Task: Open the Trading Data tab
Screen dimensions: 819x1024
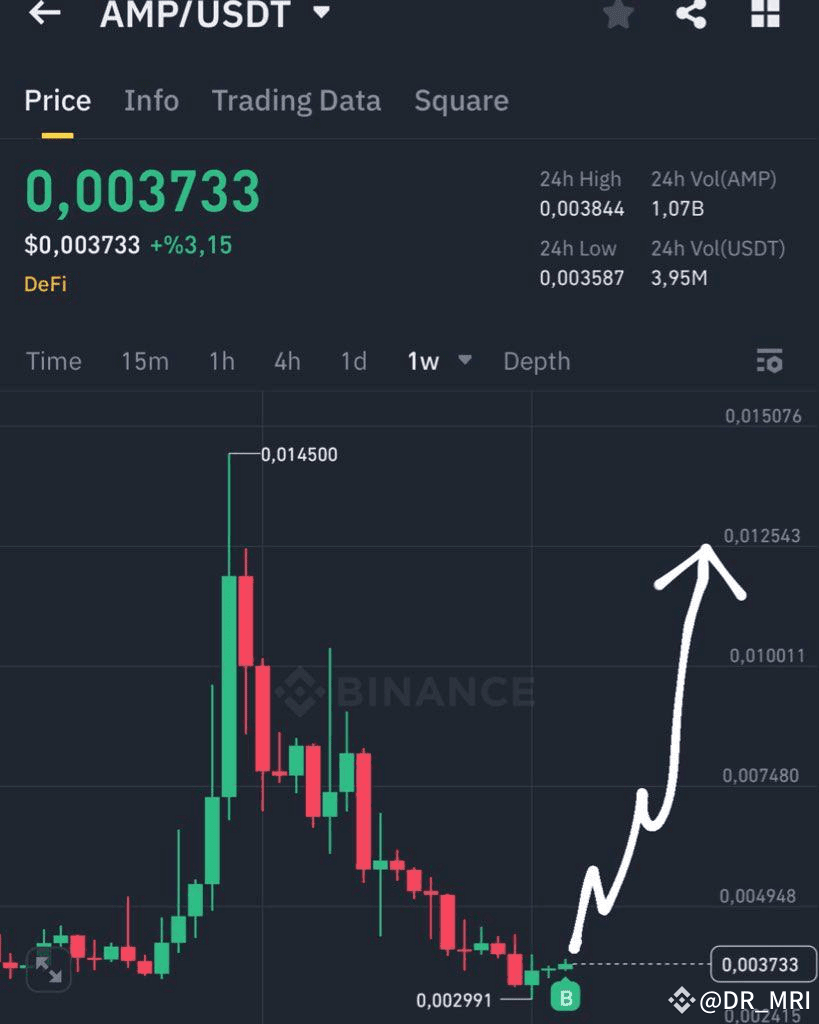Action: click(296, 101)
